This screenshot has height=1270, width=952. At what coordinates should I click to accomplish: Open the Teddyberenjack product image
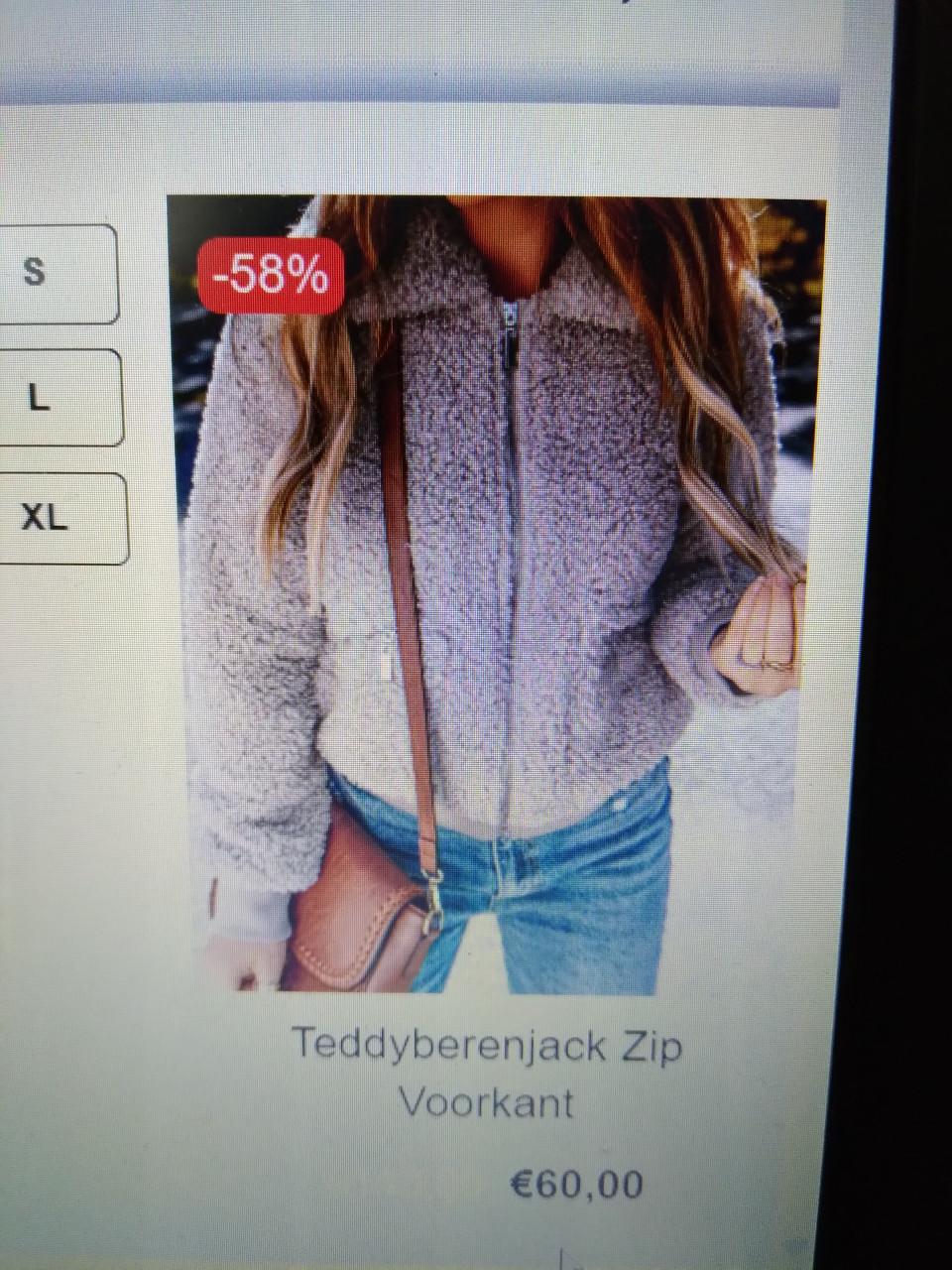coord(496,595)
